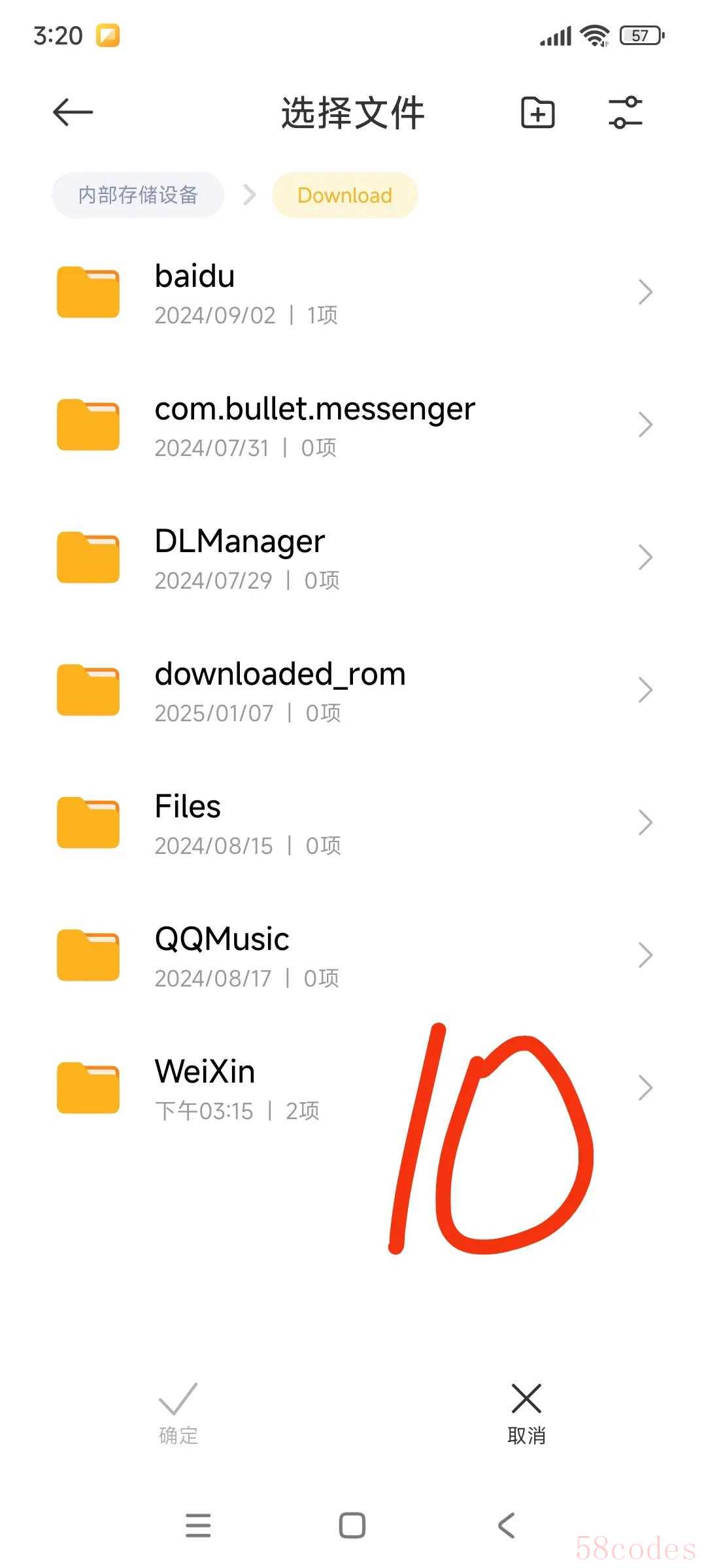Screen dimensions: 706x1568
Task: Jump to 内部存储设备 in the breadcrumb
Action: pos(138,195)
